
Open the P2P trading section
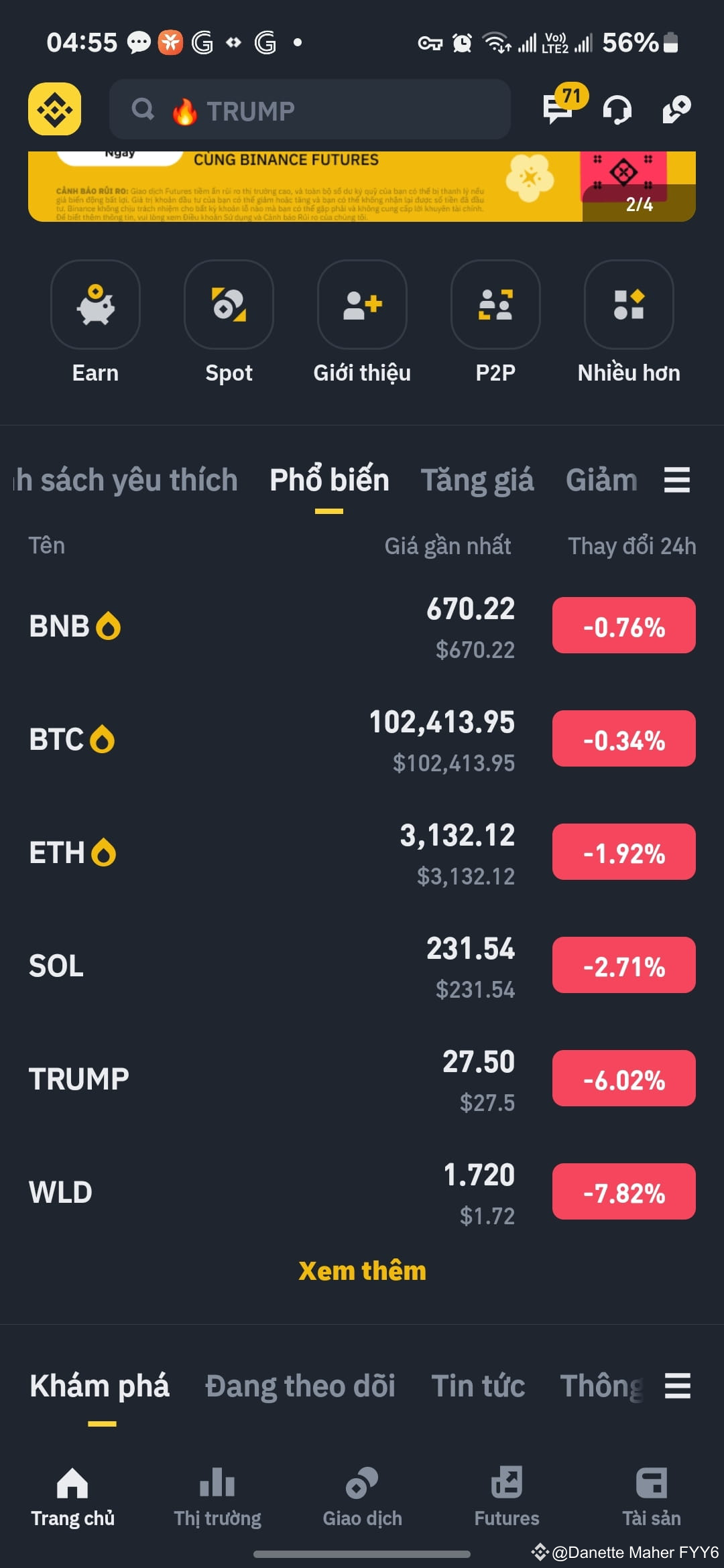coord(495,305)
